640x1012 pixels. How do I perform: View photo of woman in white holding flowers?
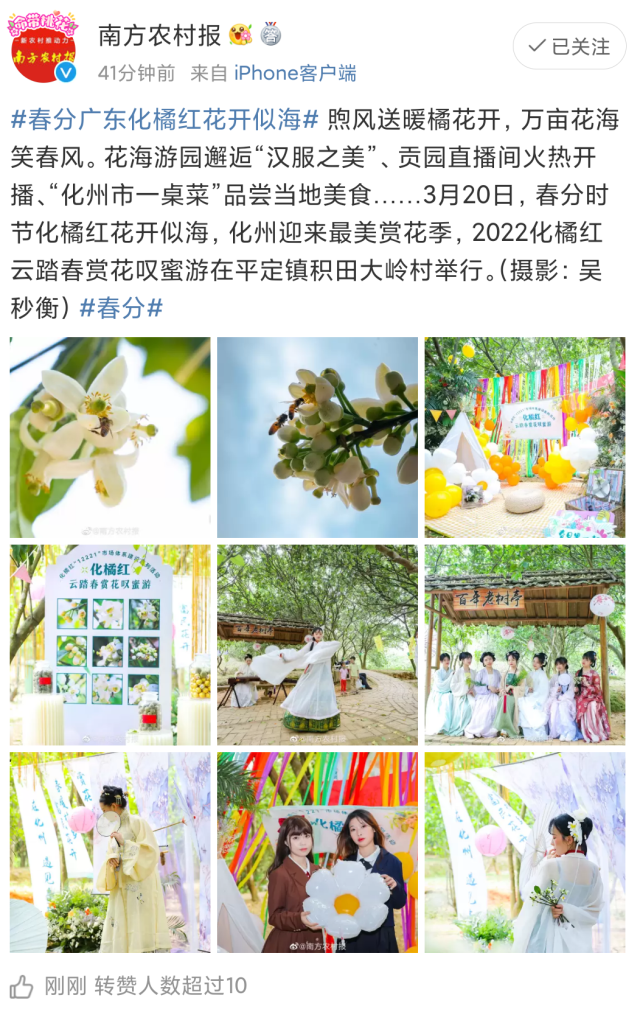tap(525, 852)
